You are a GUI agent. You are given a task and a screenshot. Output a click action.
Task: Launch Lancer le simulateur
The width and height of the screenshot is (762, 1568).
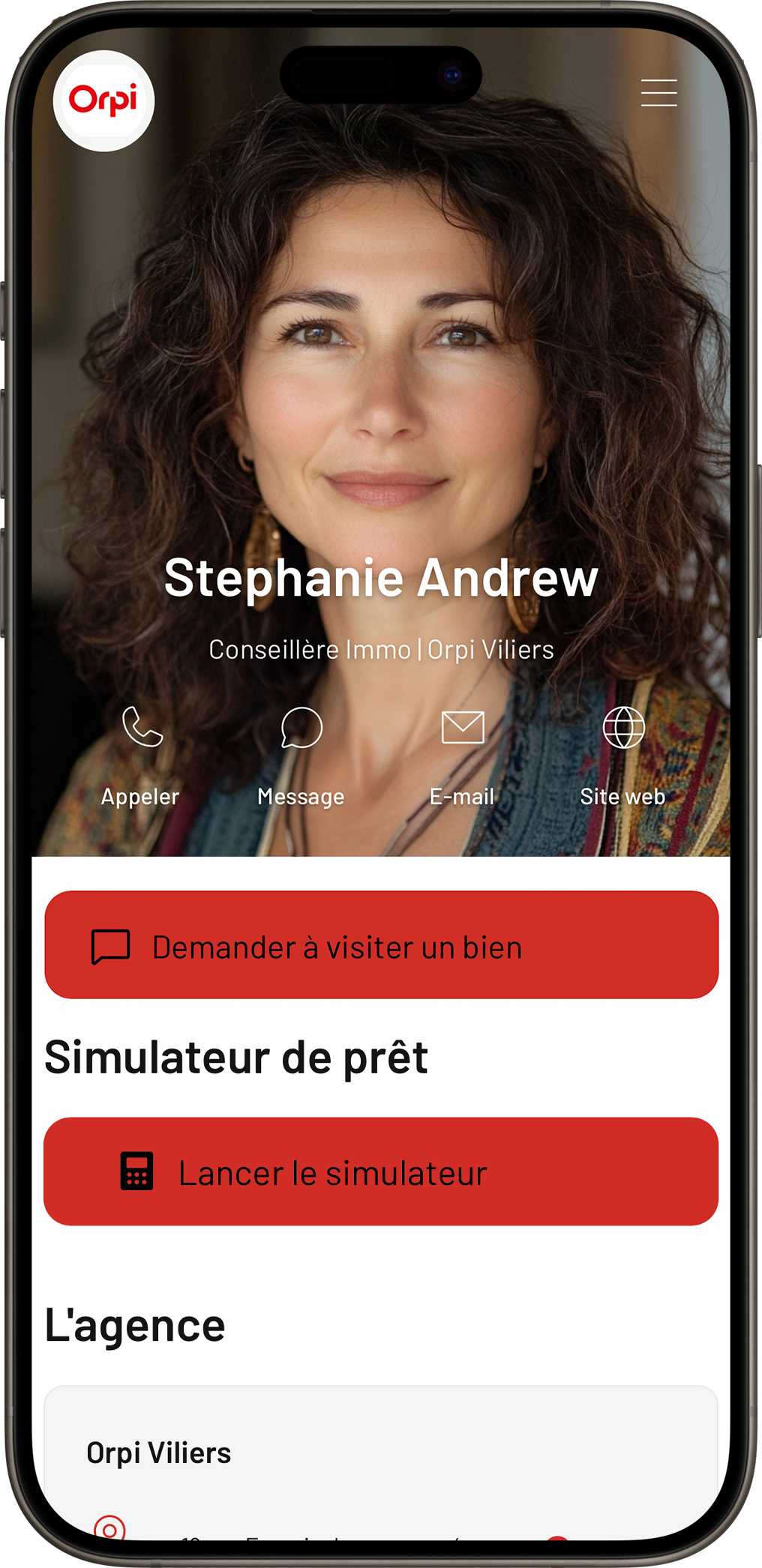tap(381, 1172)
